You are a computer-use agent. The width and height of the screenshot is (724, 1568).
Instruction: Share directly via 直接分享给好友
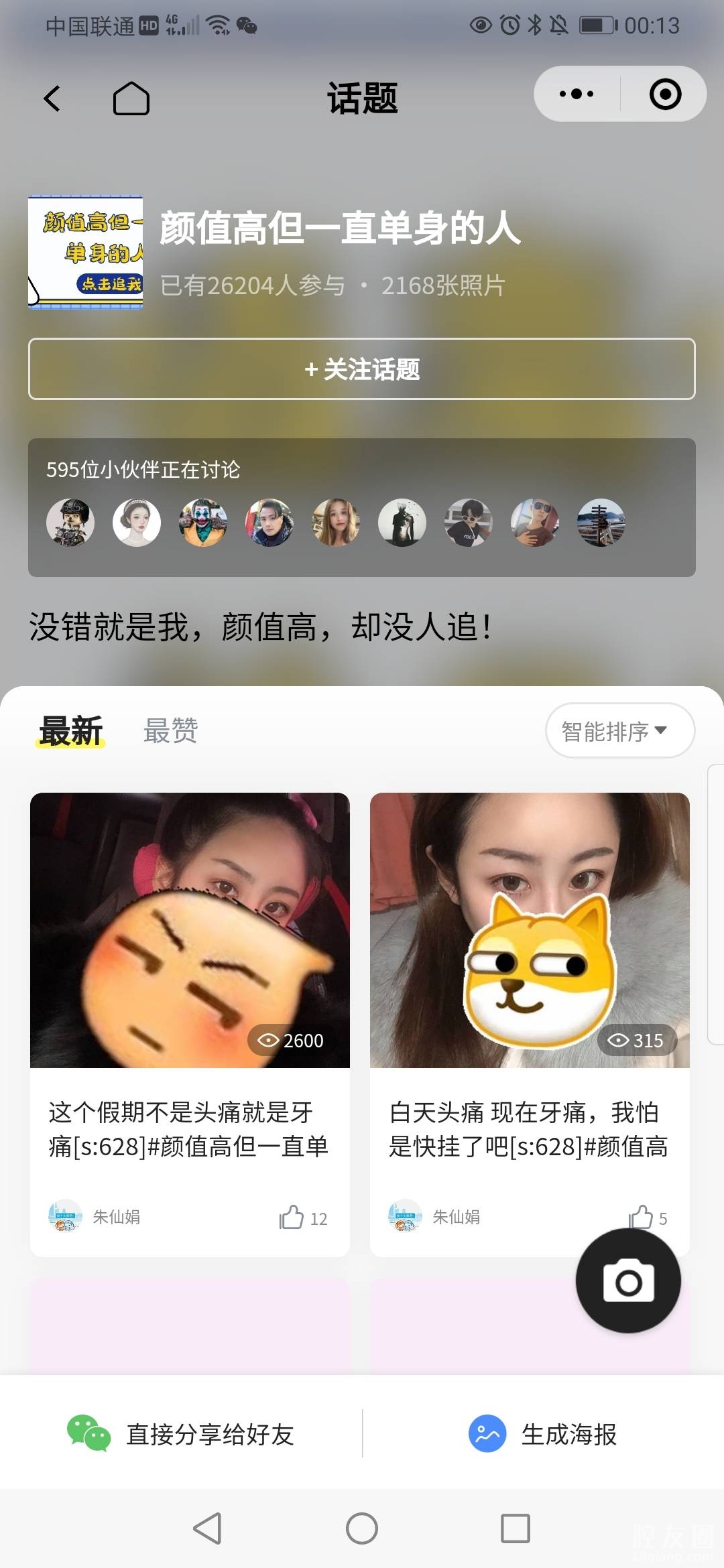coord(181,1434)
